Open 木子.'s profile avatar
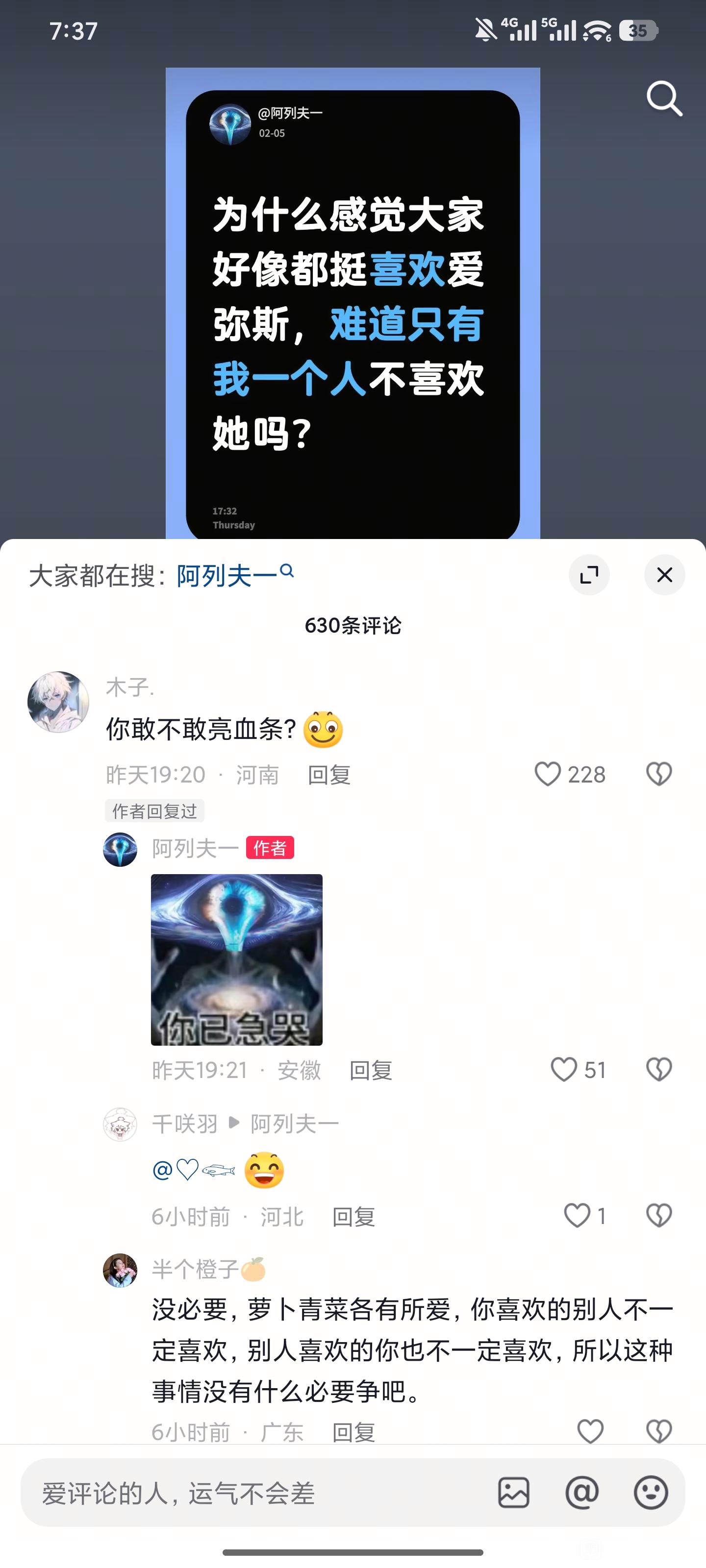The height and width of the screenshot is (1568, 706). (58, 702)
